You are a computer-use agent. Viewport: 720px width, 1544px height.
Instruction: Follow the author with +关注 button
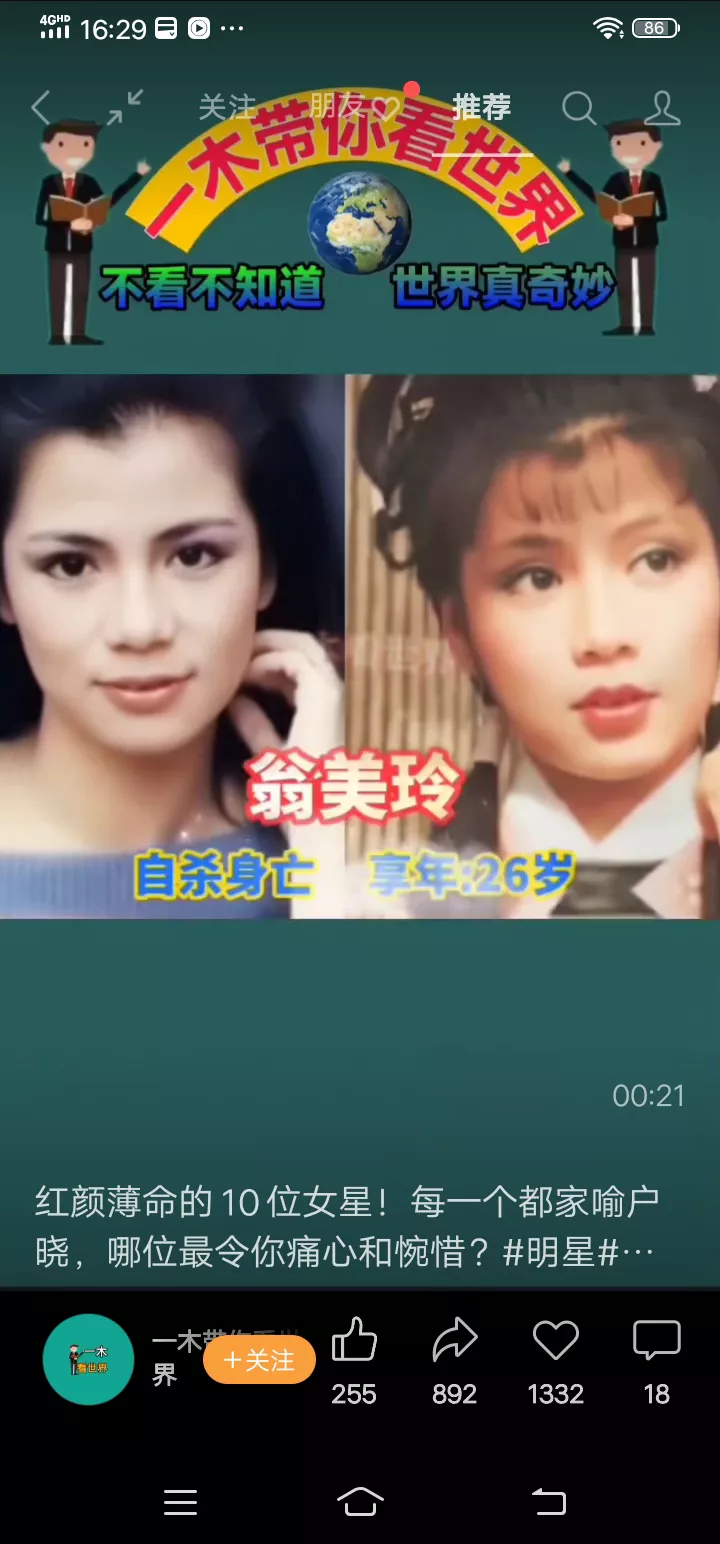click(x=259, y=1360)
